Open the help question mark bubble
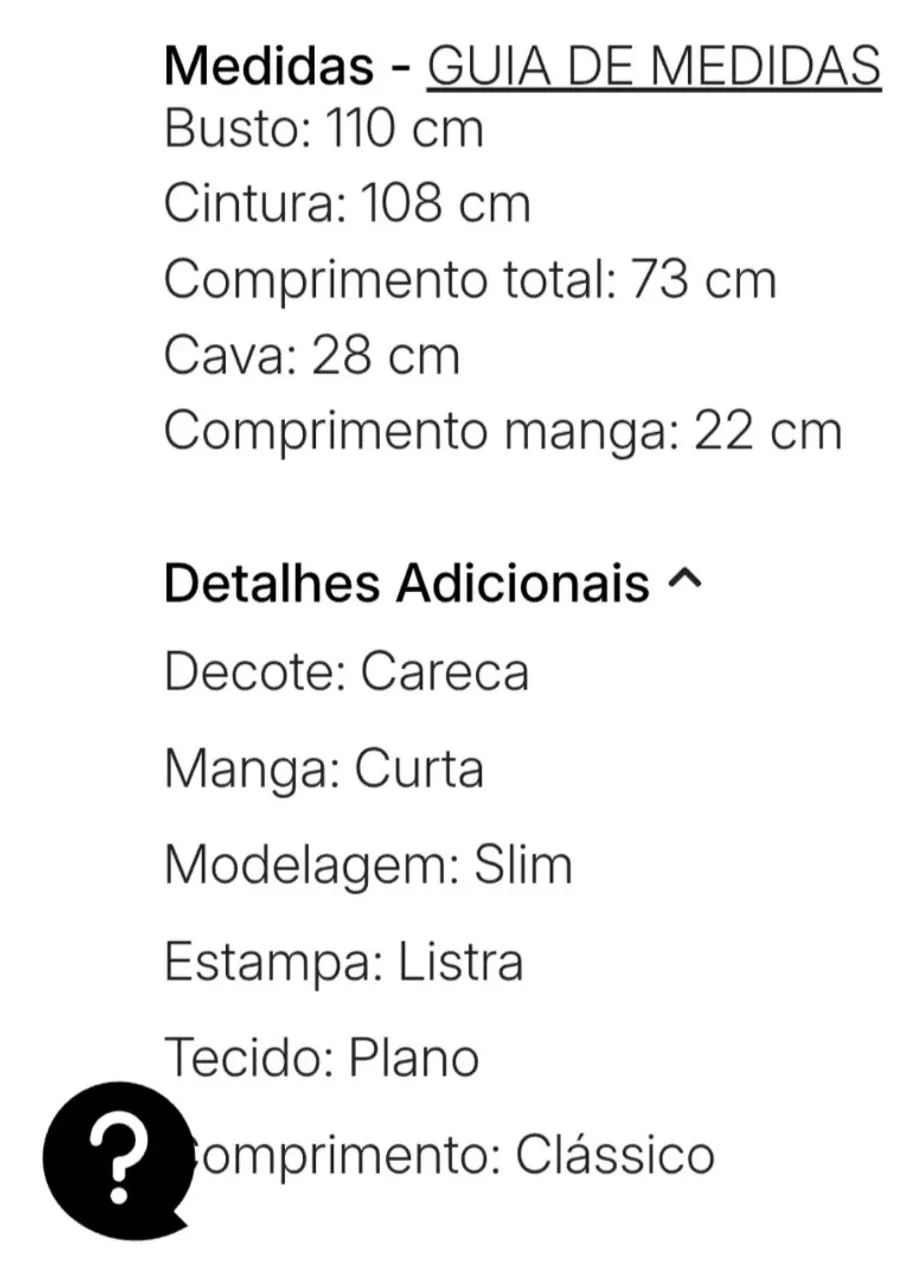 (x=118, y=1159)
